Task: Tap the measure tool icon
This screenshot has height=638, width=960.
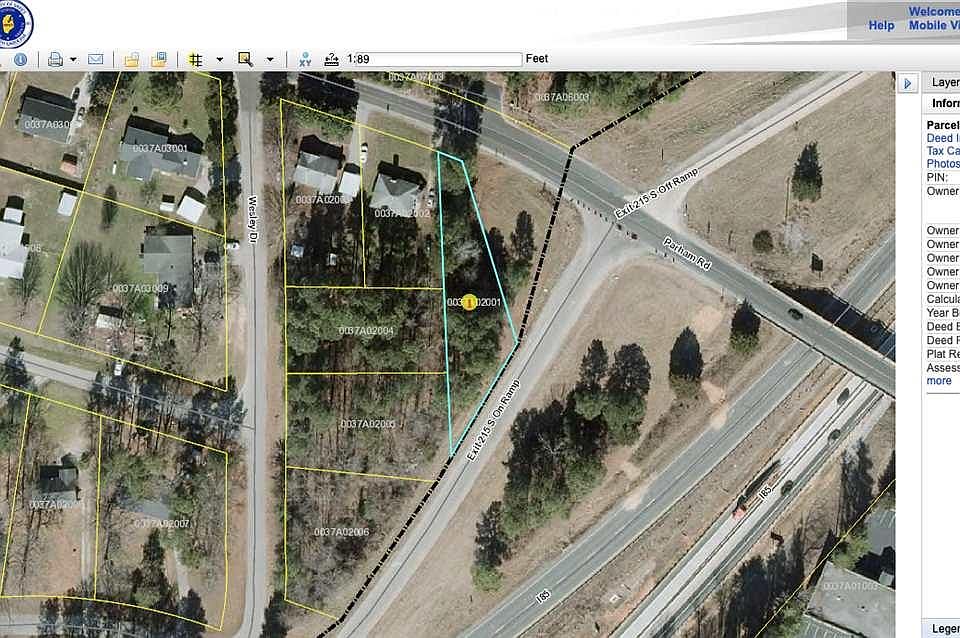Action: coord(332,59)
